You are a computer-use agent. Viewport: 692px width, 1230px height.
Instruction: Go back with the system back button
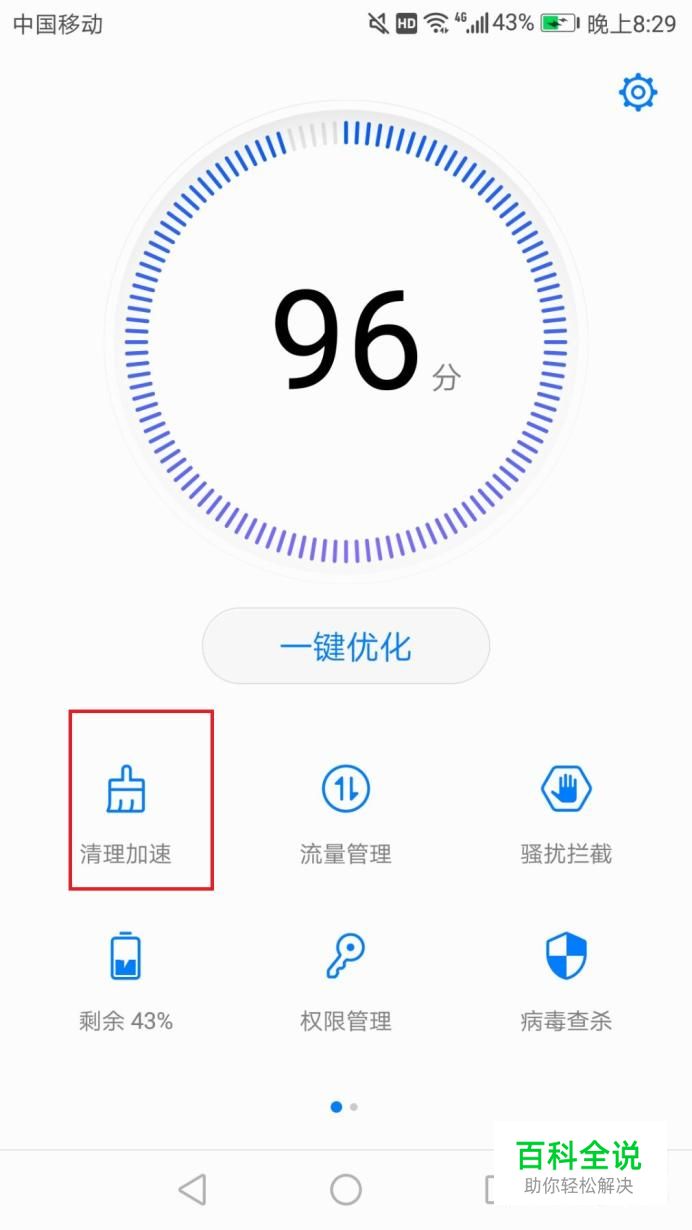(x=192, y=1189)
